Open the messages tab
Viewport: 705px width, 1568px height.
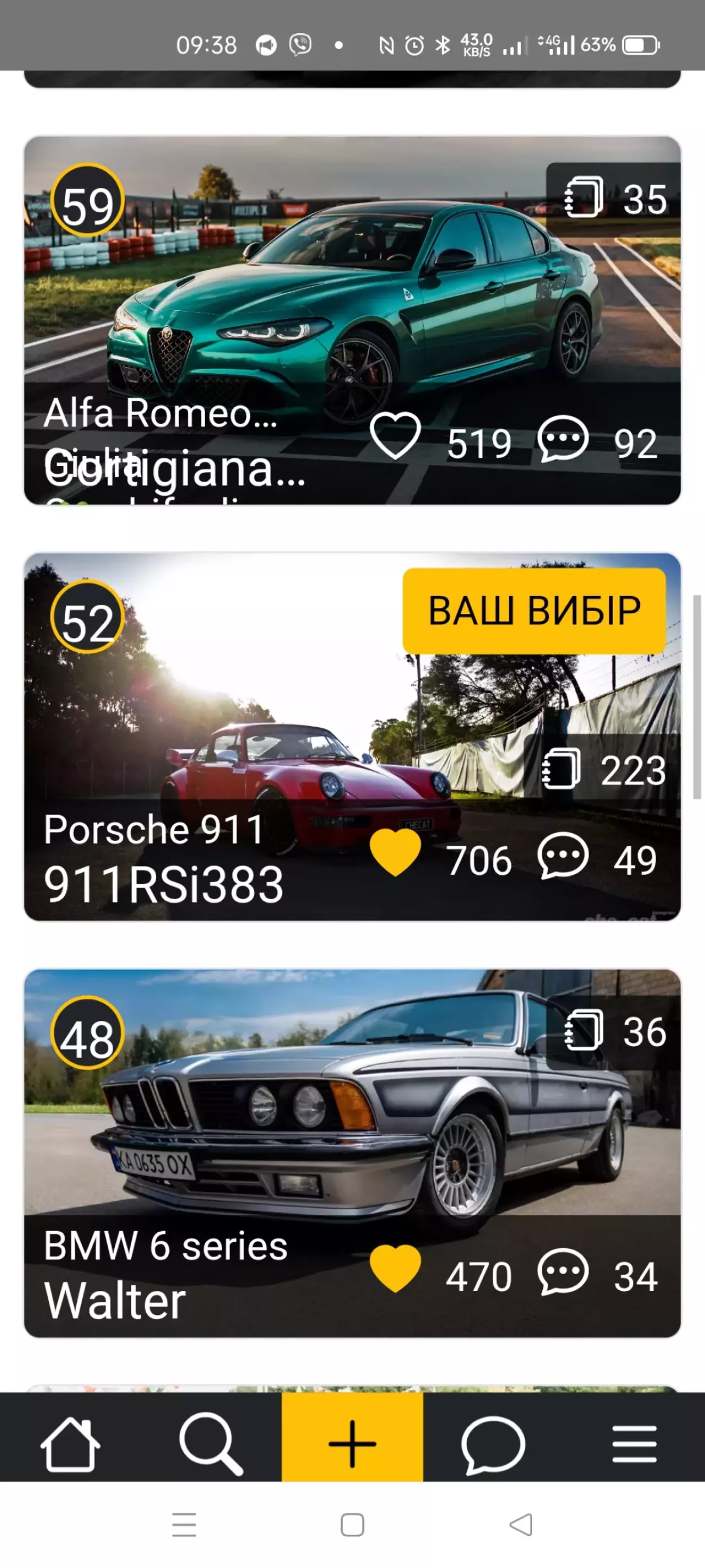493,1444
